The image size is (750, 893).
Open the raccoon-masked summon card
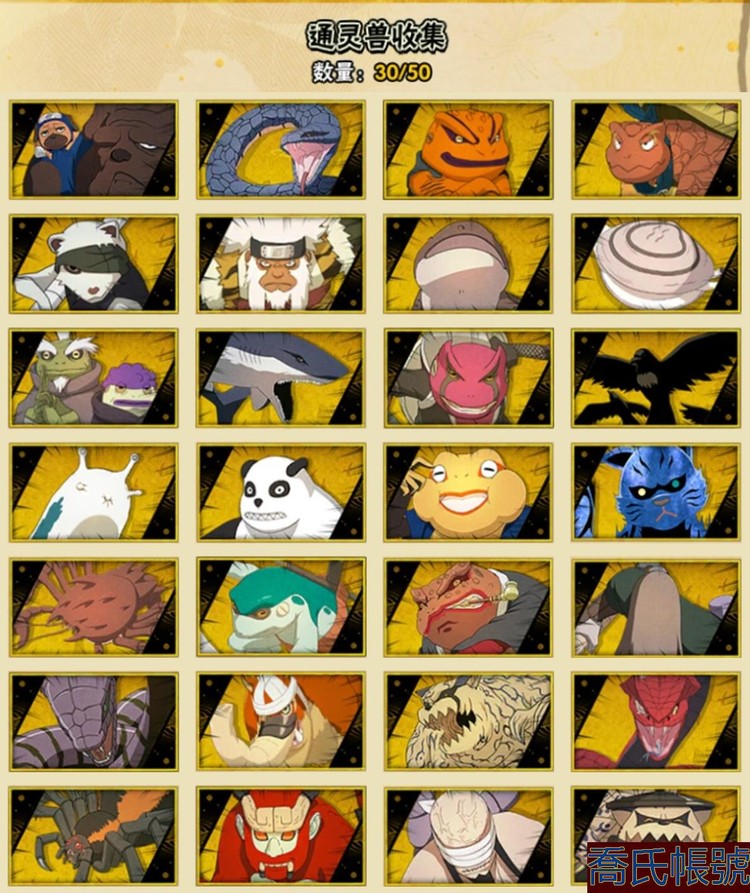pos(94,264)
